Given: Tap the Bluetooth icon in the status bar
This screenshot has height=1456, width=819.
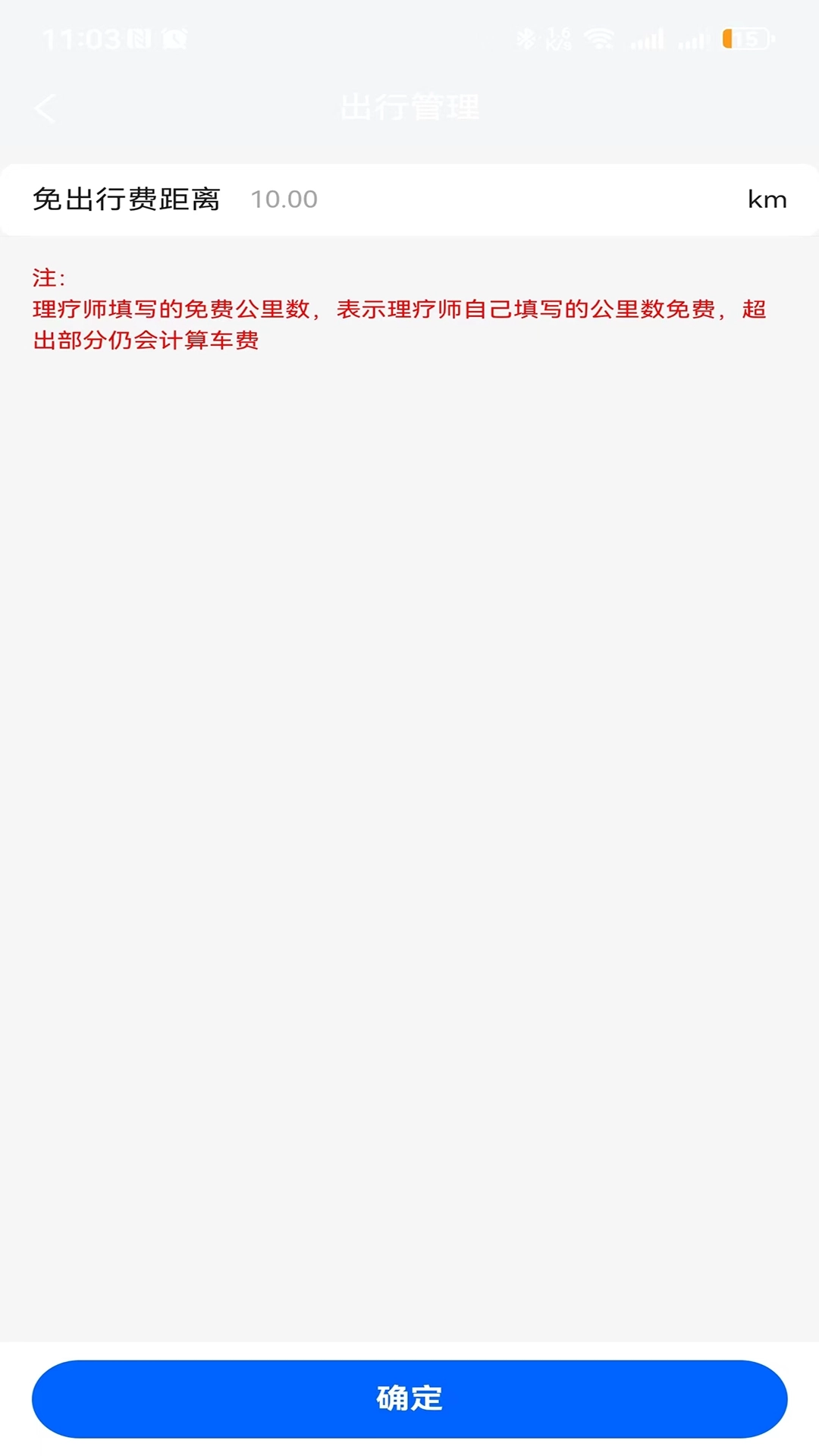Looking at the screenshot, I should click(x=526, y=38).
